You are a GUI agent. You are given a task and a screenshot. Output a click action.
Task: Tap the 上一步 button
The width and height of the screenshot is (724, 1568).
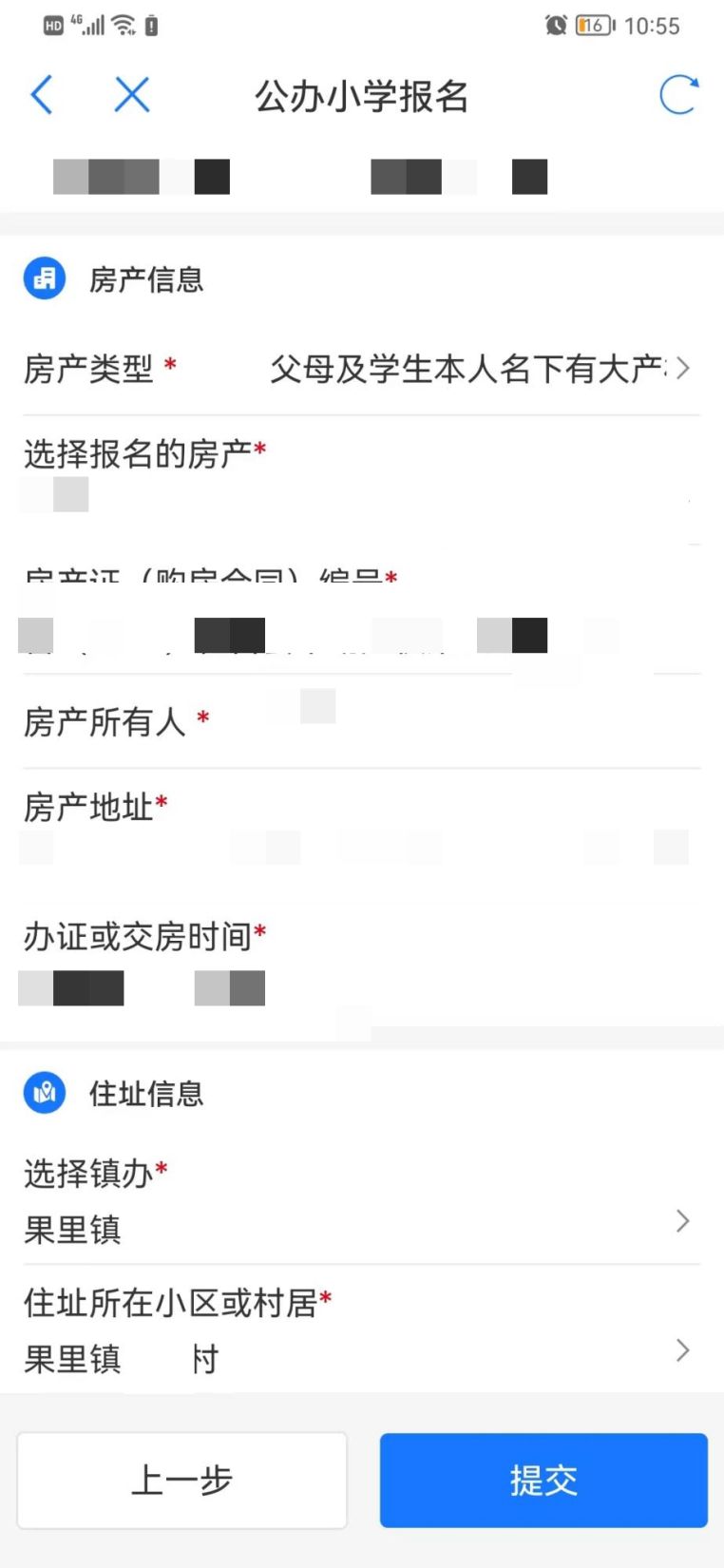pyautogui.click(x=181, y=1480)
